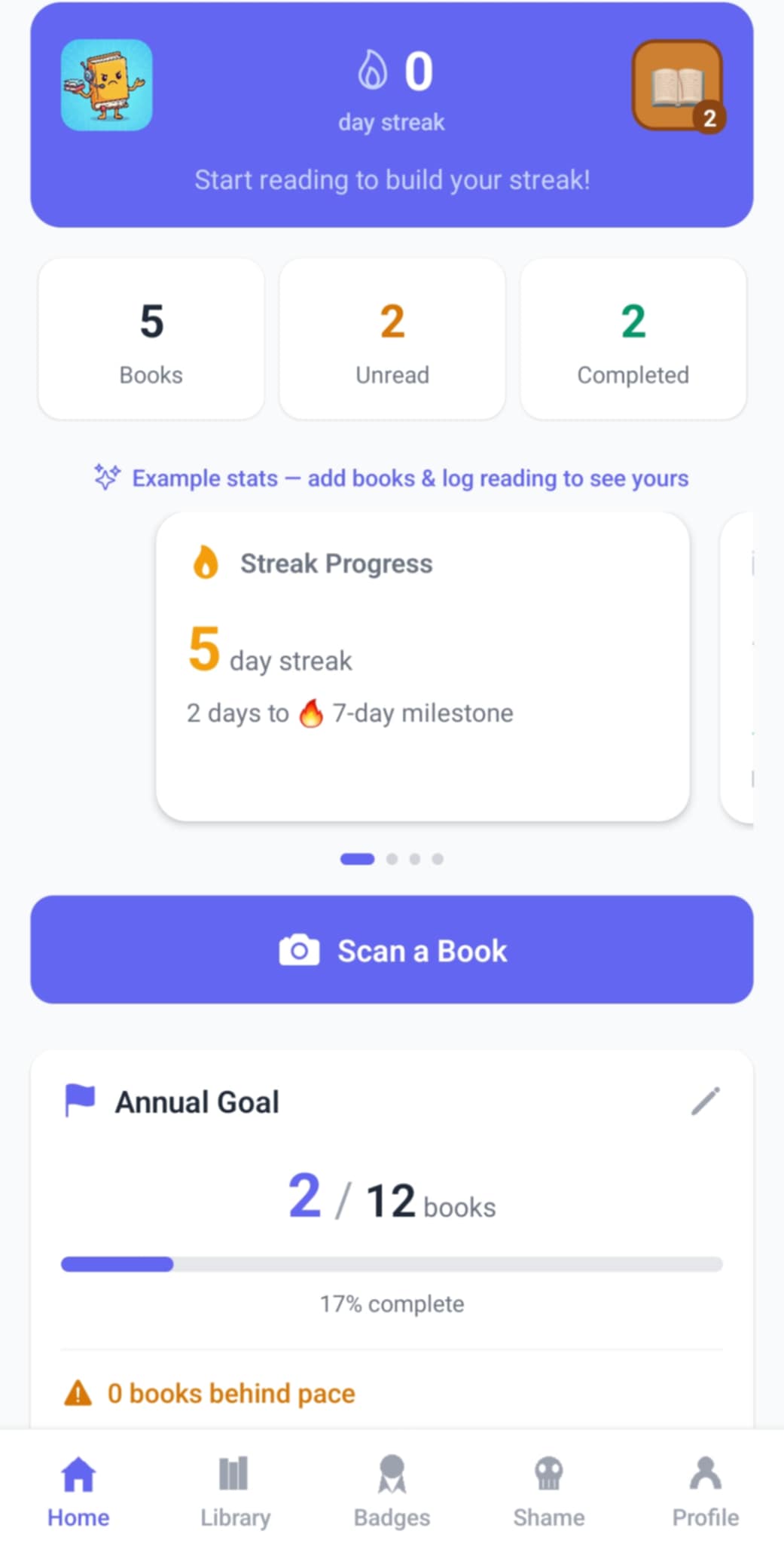Tap the fourth pagination dot
This screenshot has height=1543, width=784.
pos(439,858)
